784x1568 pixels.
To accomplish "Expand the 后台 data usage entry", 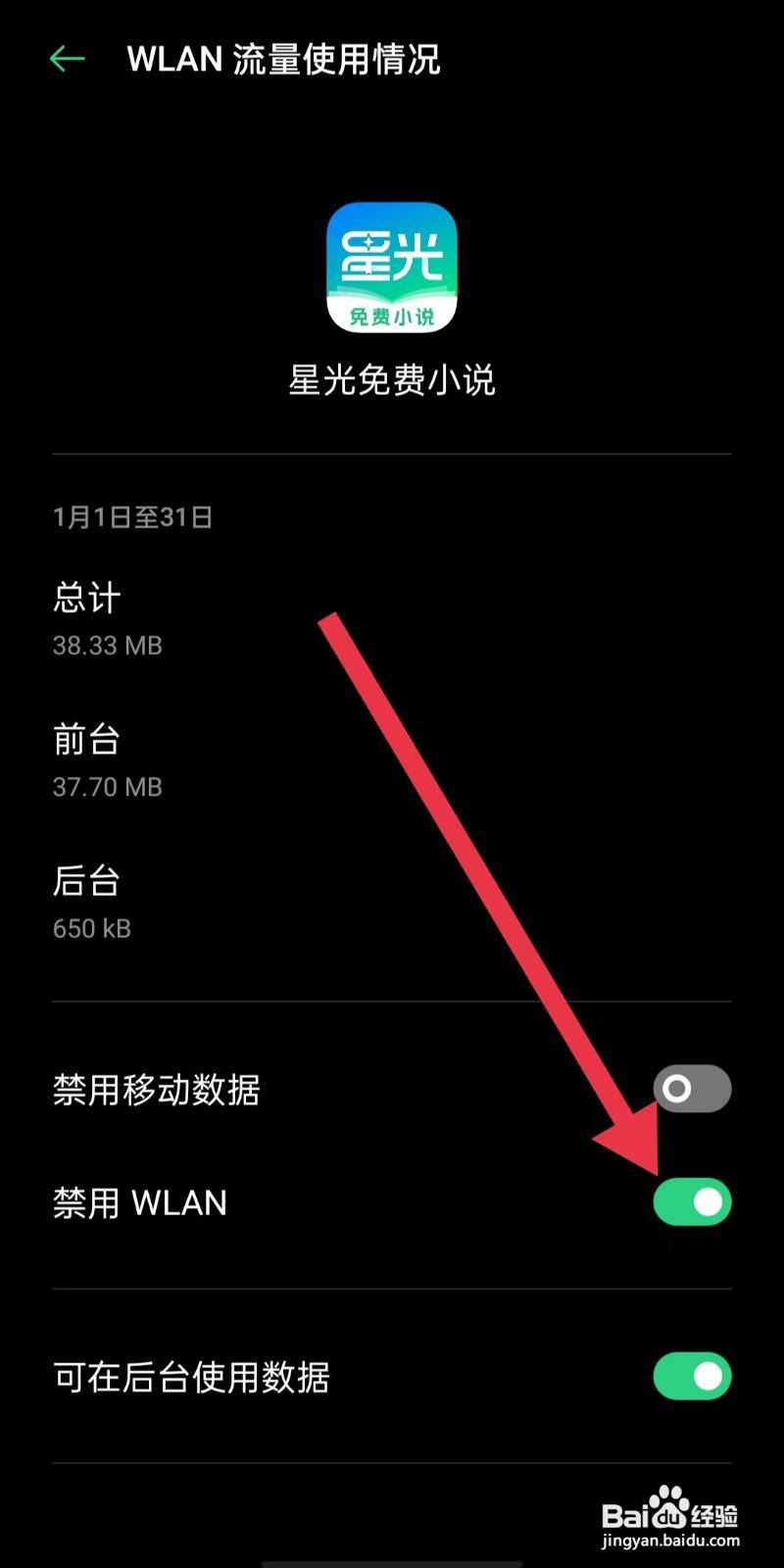I will tap(87, 880).
